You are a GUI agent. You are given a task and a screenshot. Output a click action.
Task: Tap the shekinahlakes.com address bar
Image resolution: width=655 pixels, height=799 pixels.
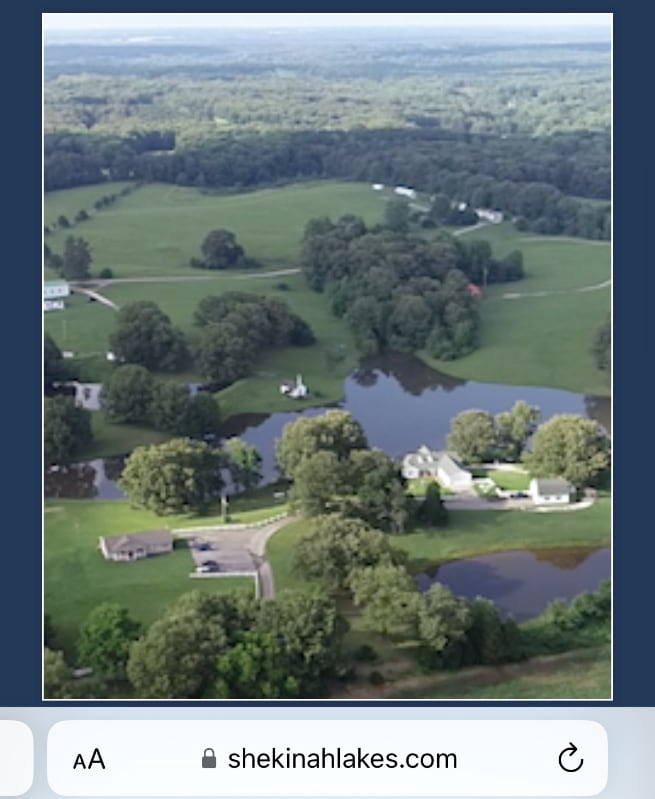coord(330,759)
